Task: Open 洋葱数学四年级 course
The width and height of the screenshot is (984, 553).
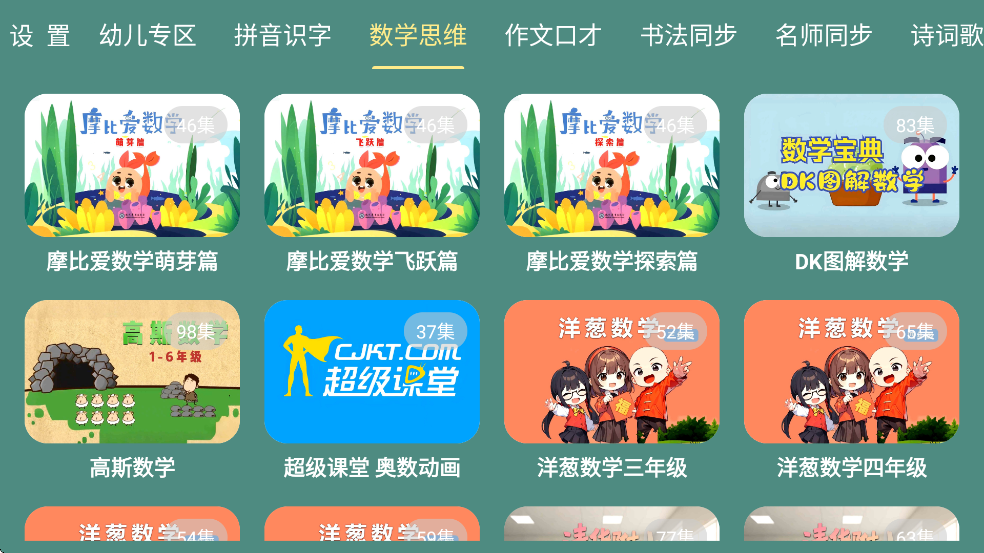Action: [x=852, y=372]
